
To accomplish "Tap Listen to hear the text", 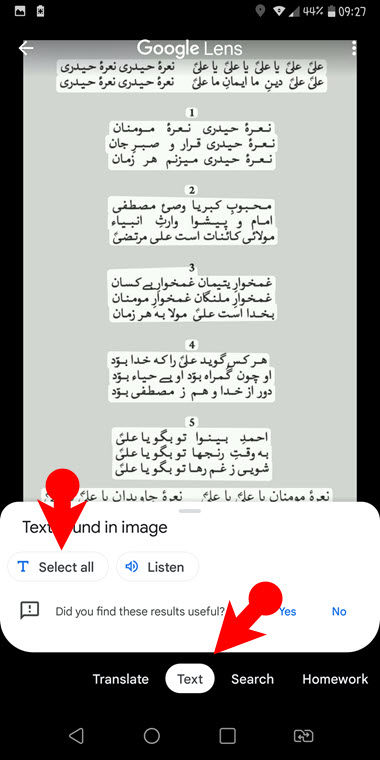I will click(x=158, y=567).
